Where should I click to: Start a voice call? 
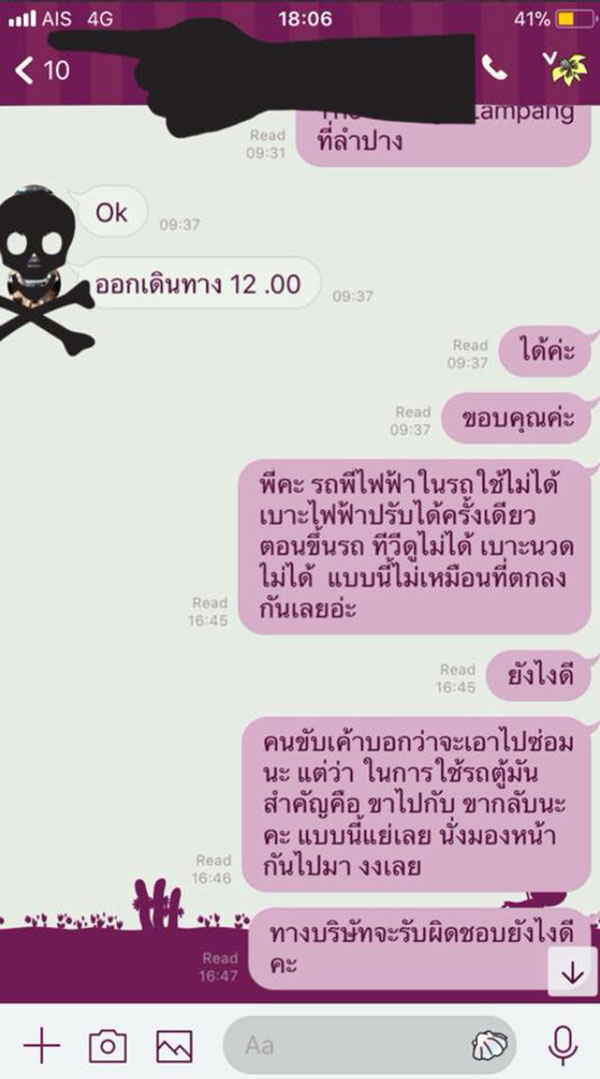pyautogui.click(x=494, y=68)
